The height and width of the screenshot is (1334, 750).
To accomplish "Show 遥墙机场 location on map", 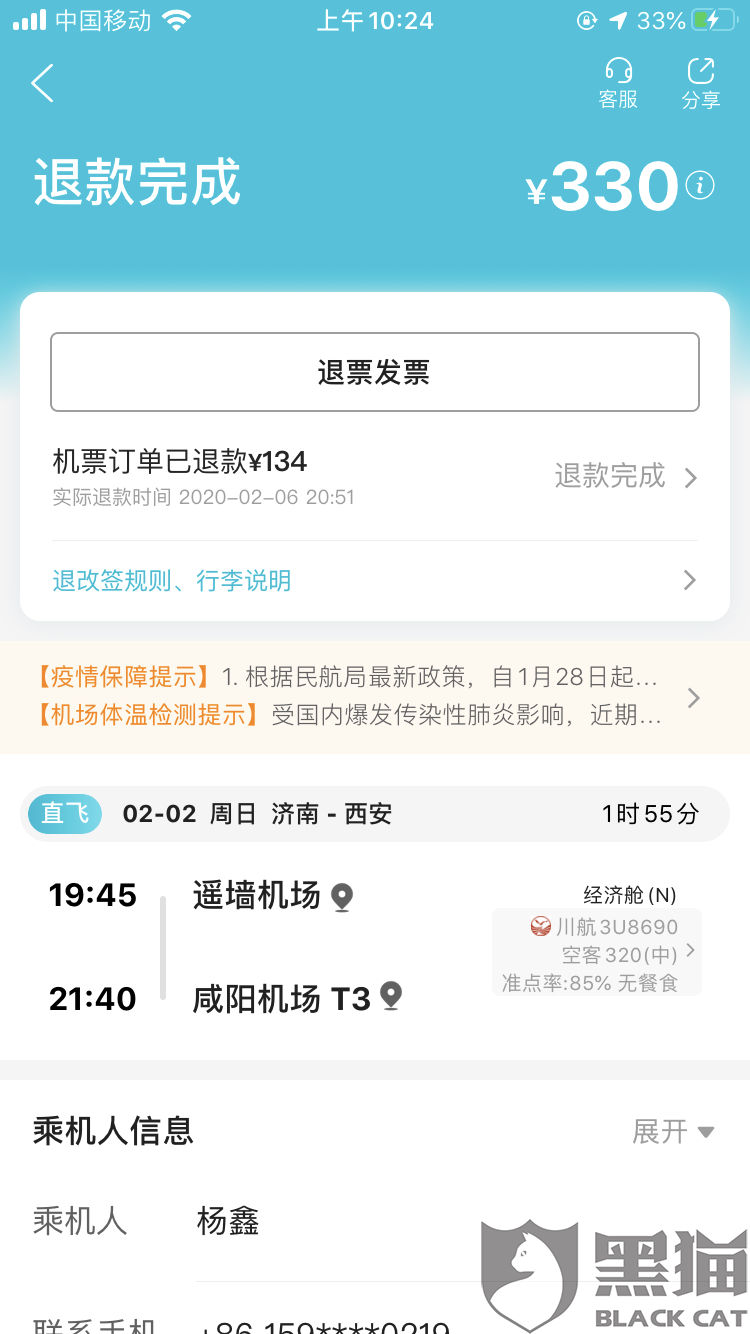I will [342, 897].
